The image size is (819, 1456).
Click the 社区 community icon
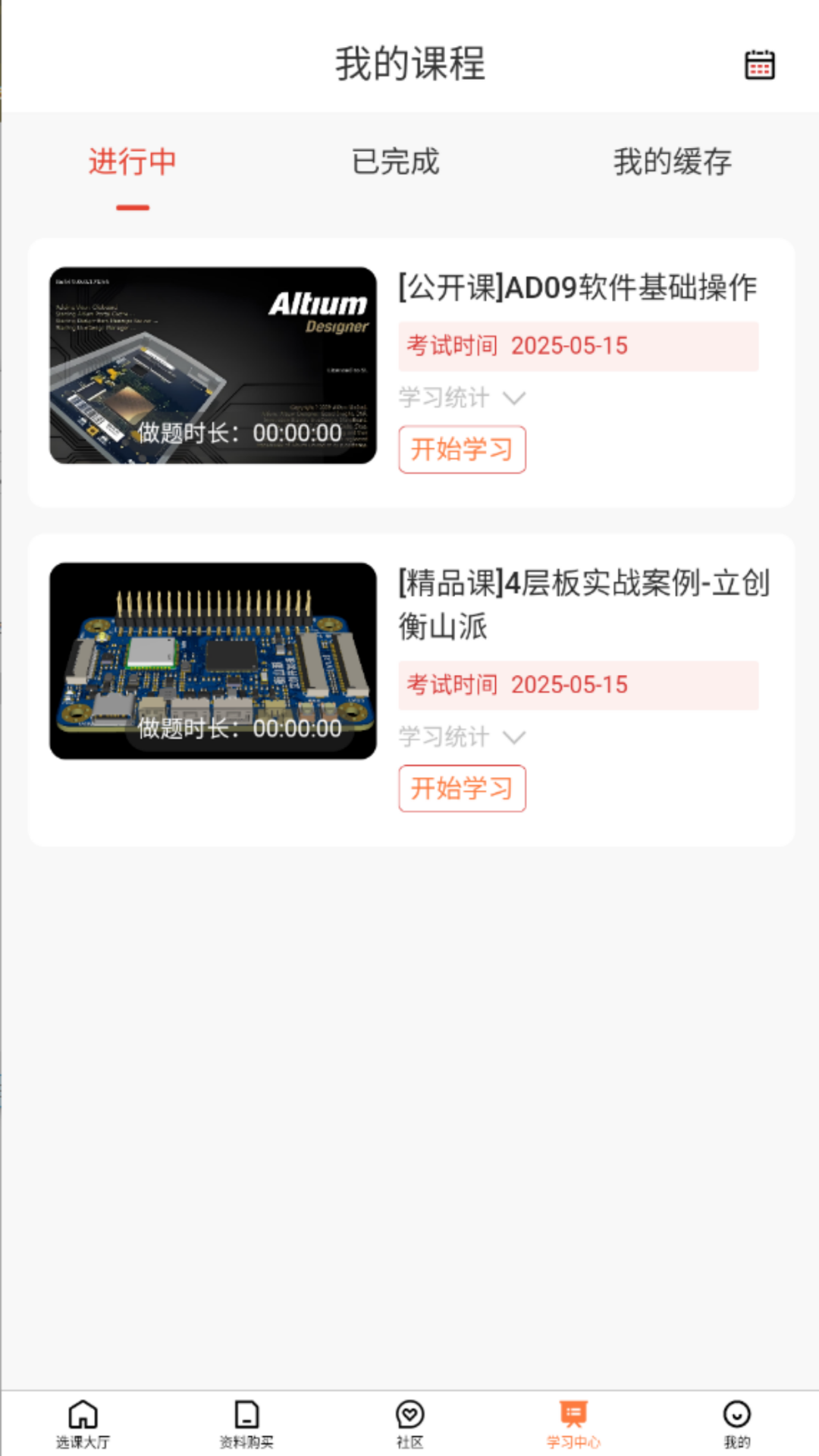coord(409,1424)
